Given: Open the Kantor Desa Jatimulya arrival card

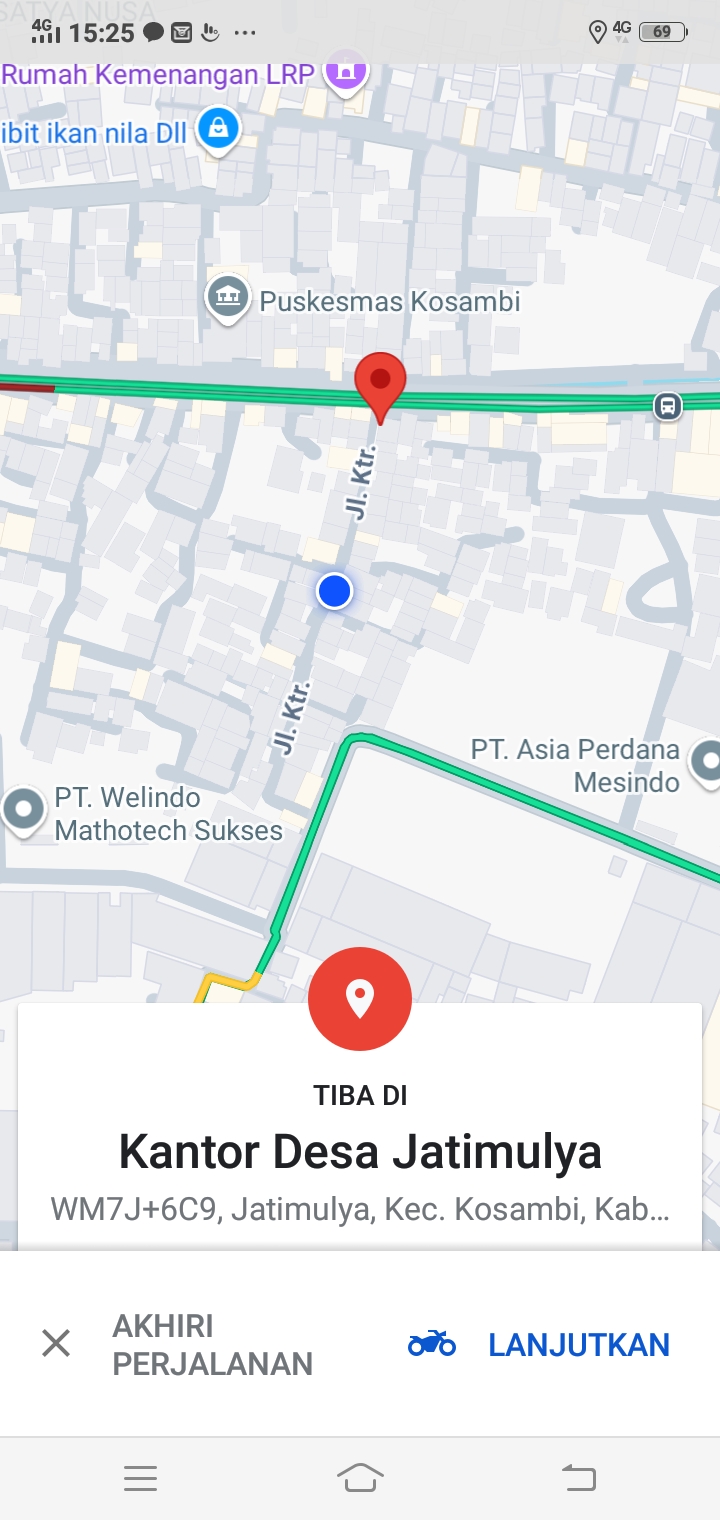Looking at the screenshot, I should pyautogui.click(x=360, y=1150).
